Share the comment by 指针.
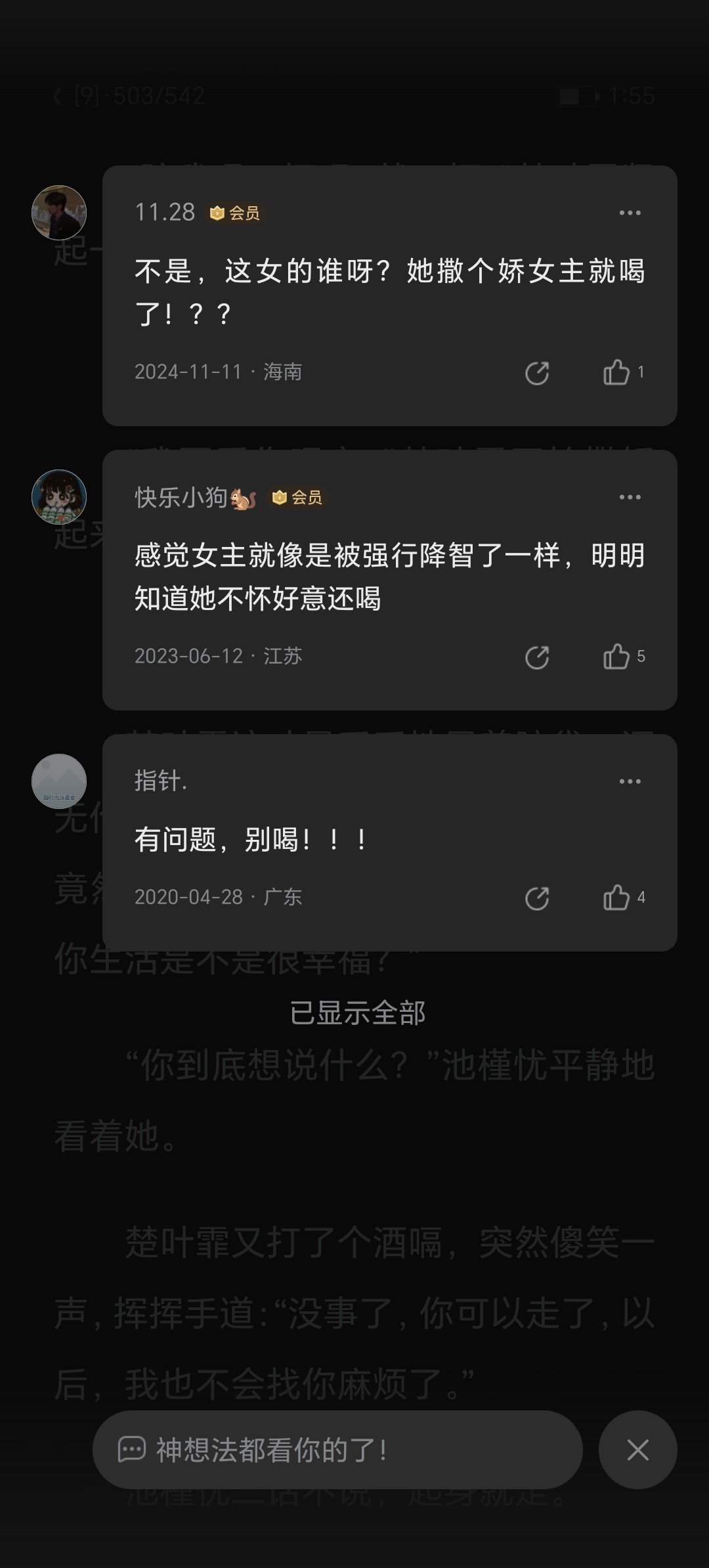This screenshot has height=1568, width=709. click(x=537, y=898)
